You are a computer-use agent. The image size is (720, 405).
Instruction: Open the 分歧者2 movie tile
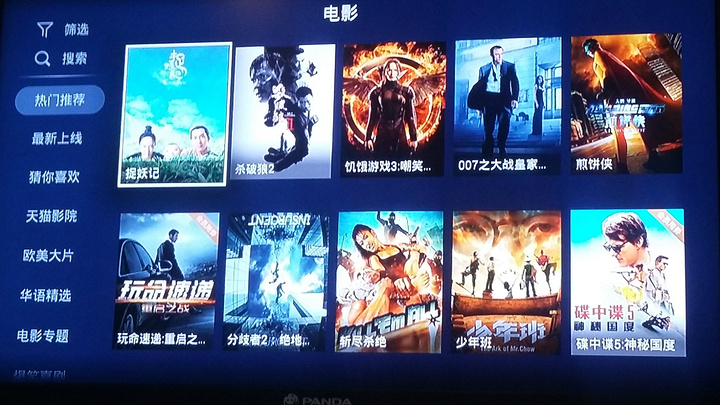pyautogui.click(x=277, y=280)
